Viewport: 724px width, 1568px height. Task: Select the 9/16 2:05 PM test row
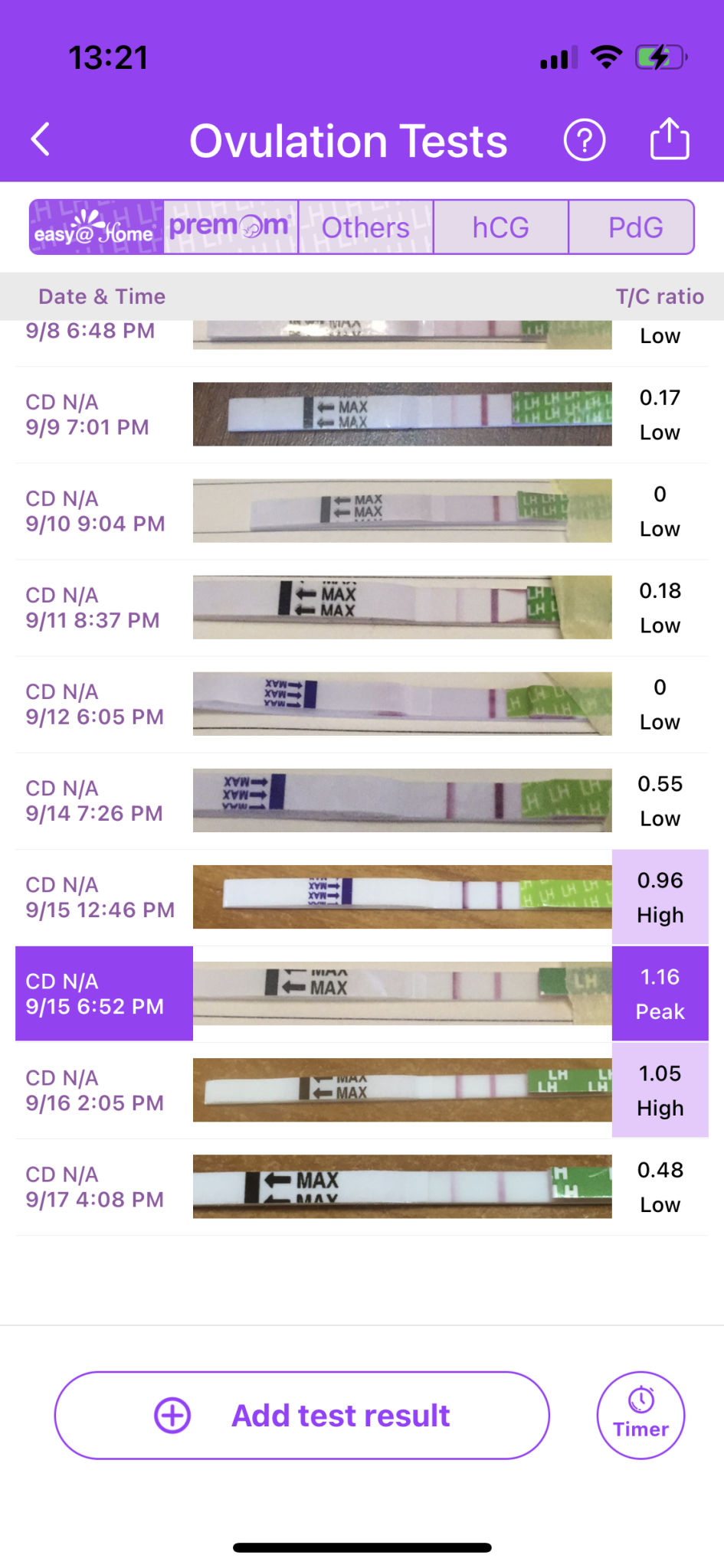pos(362,1090)
